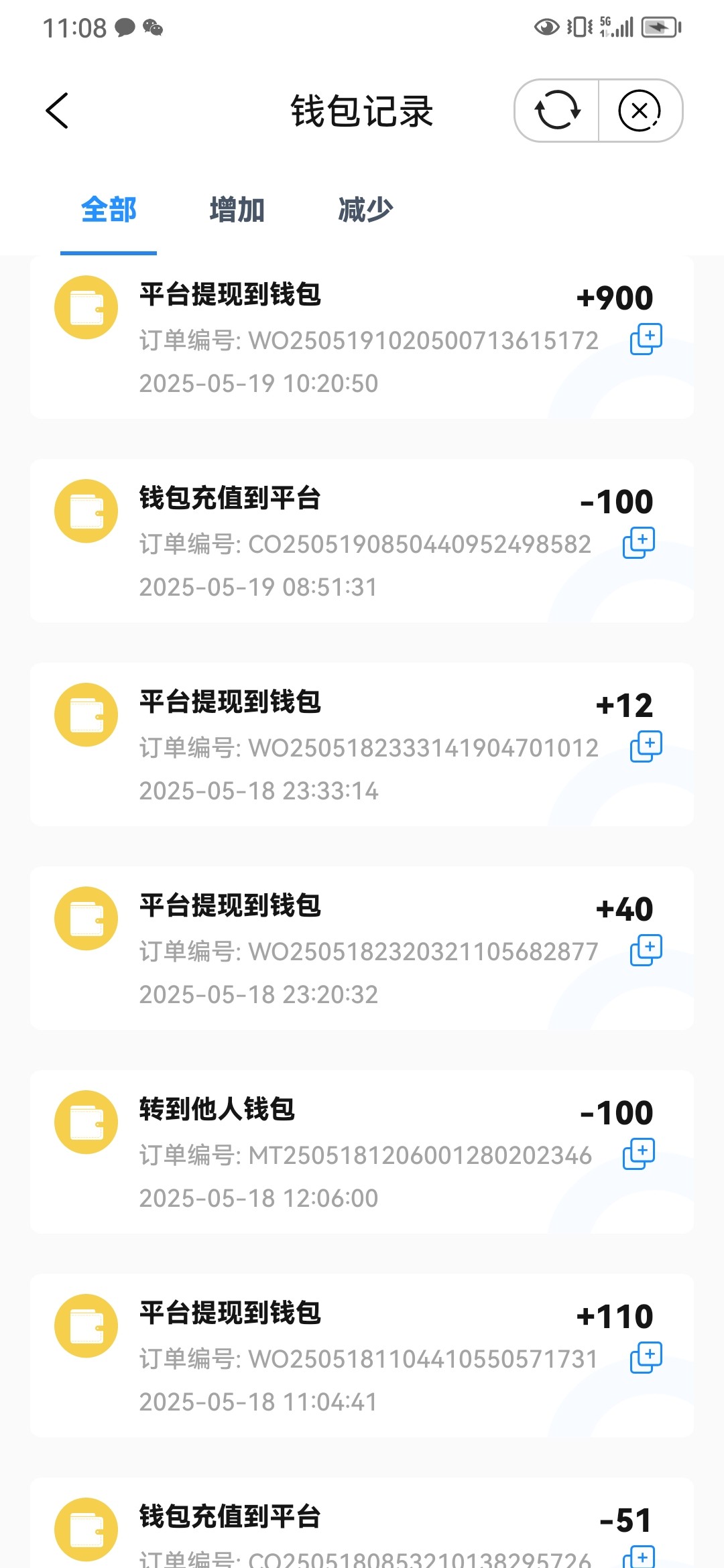The image size is (724, 1568).
Task: Switch to the 增加 tab
Action: [237, 210]
